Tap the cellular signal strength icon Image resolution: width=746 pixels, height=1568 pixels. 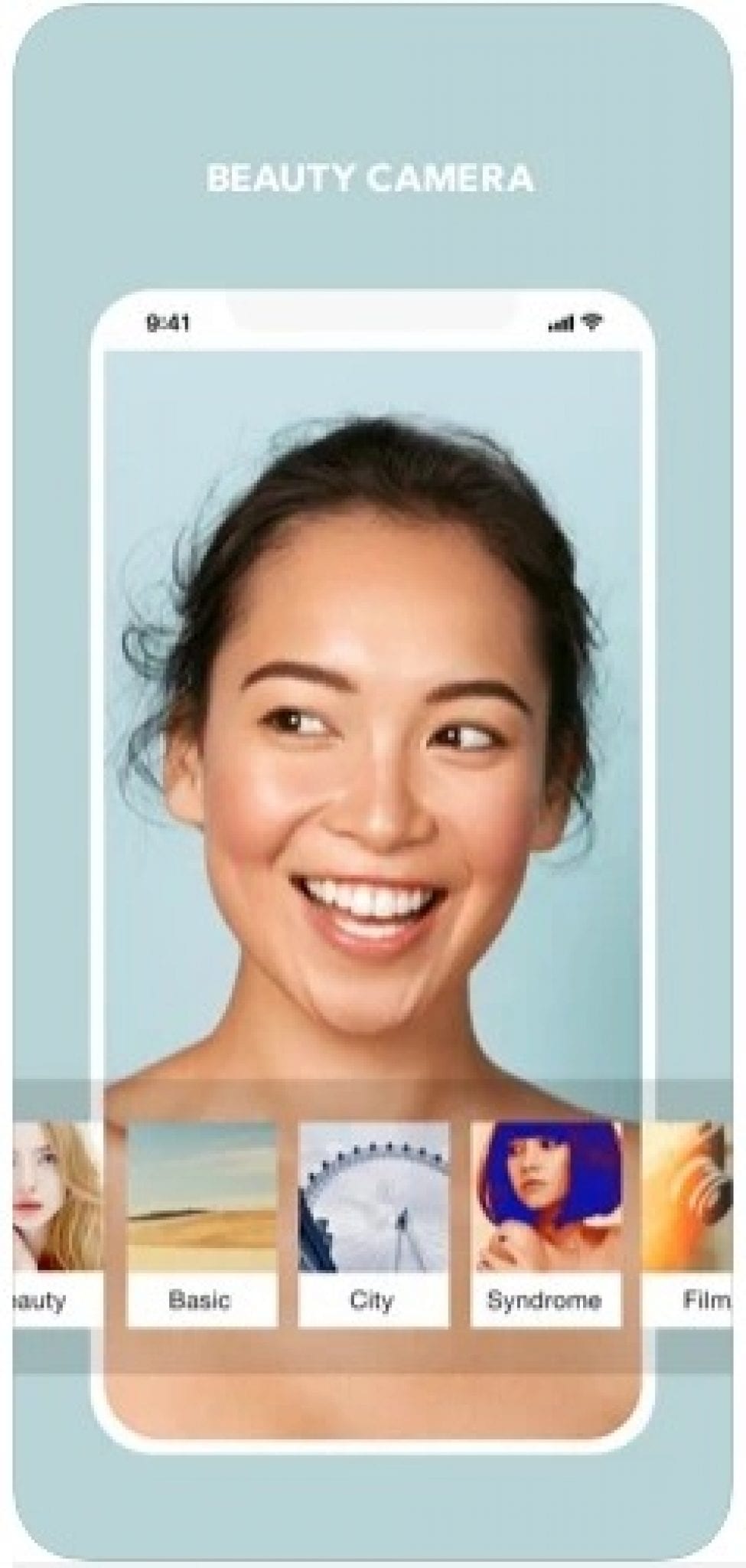pyautogui.click(x=561, y=323)
